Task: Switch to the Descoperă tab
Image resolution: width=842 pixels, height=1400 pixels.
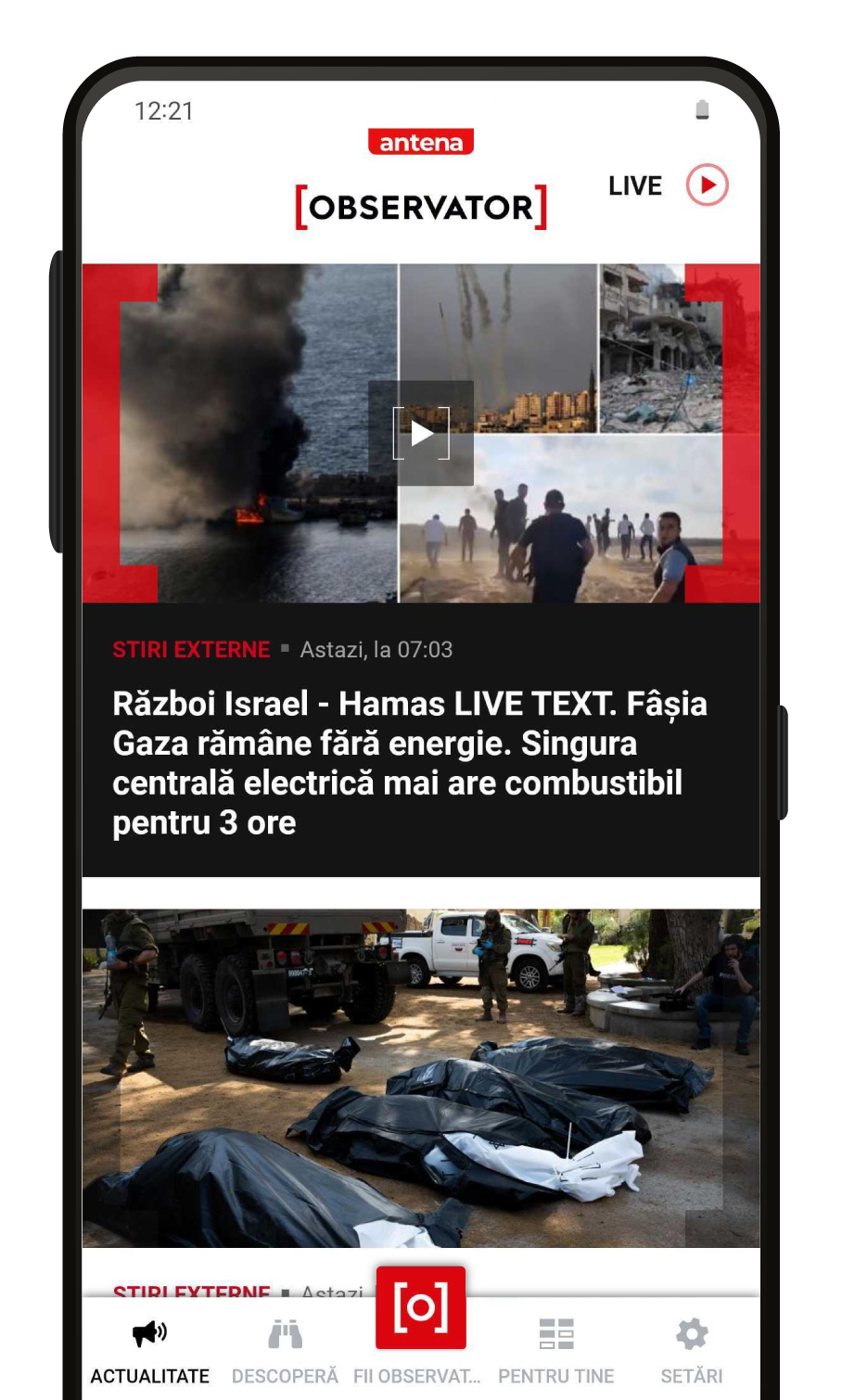Action: click(285, 1350)
